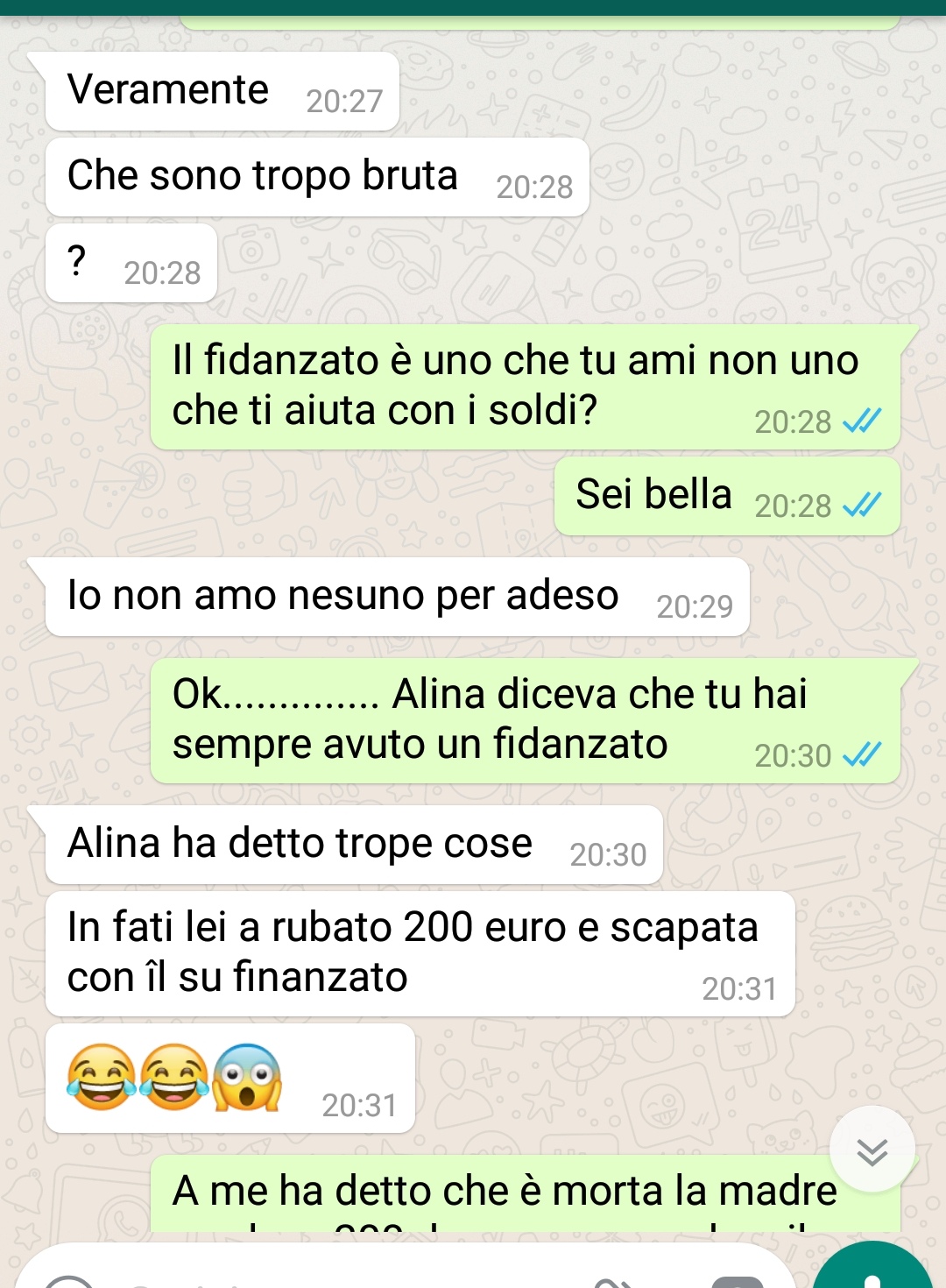Jump to the latest messages with the down arrow
The width and height of the screenshot is (946, 1288).
point(872,1150)
